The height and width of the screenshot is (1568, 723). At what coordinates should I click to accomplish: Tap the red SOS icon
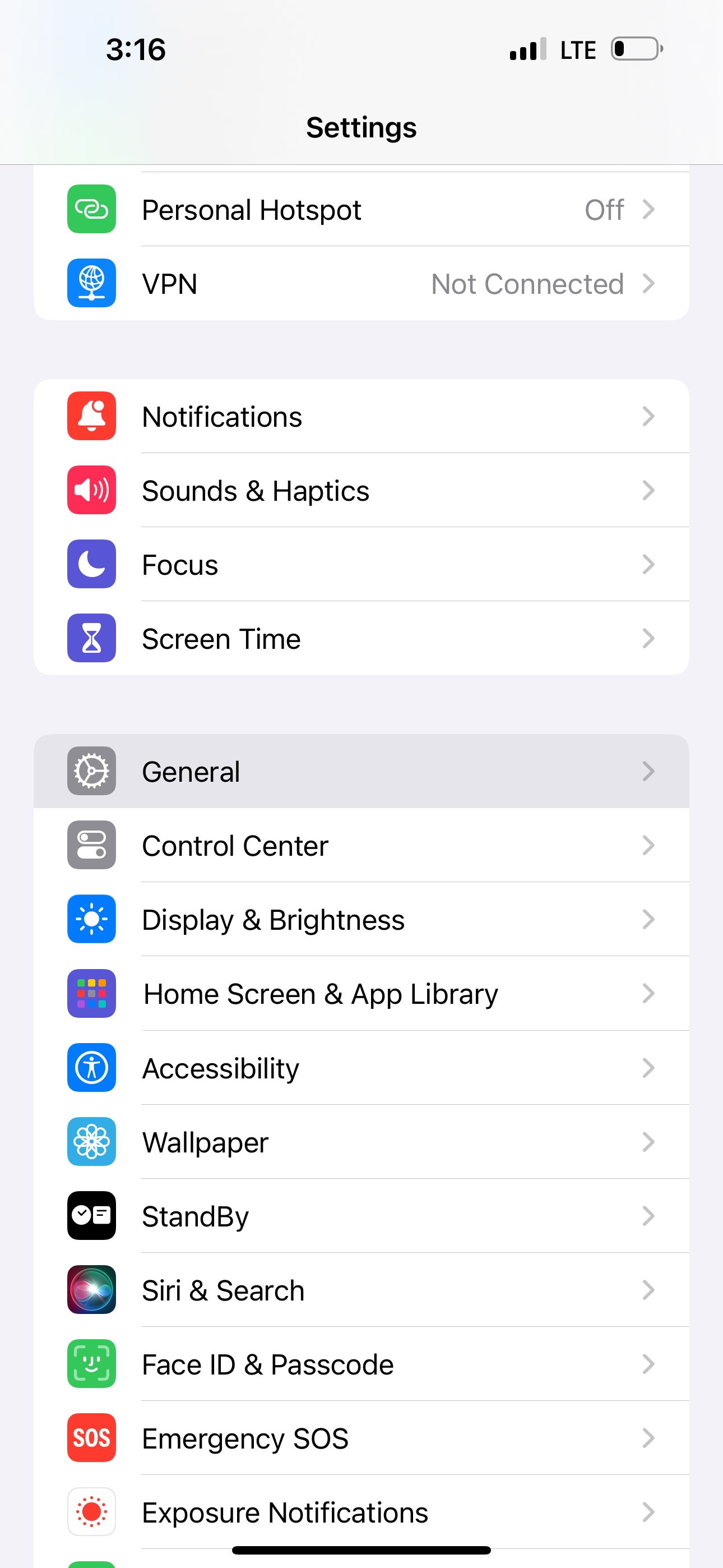click(x=91, y=1438)
